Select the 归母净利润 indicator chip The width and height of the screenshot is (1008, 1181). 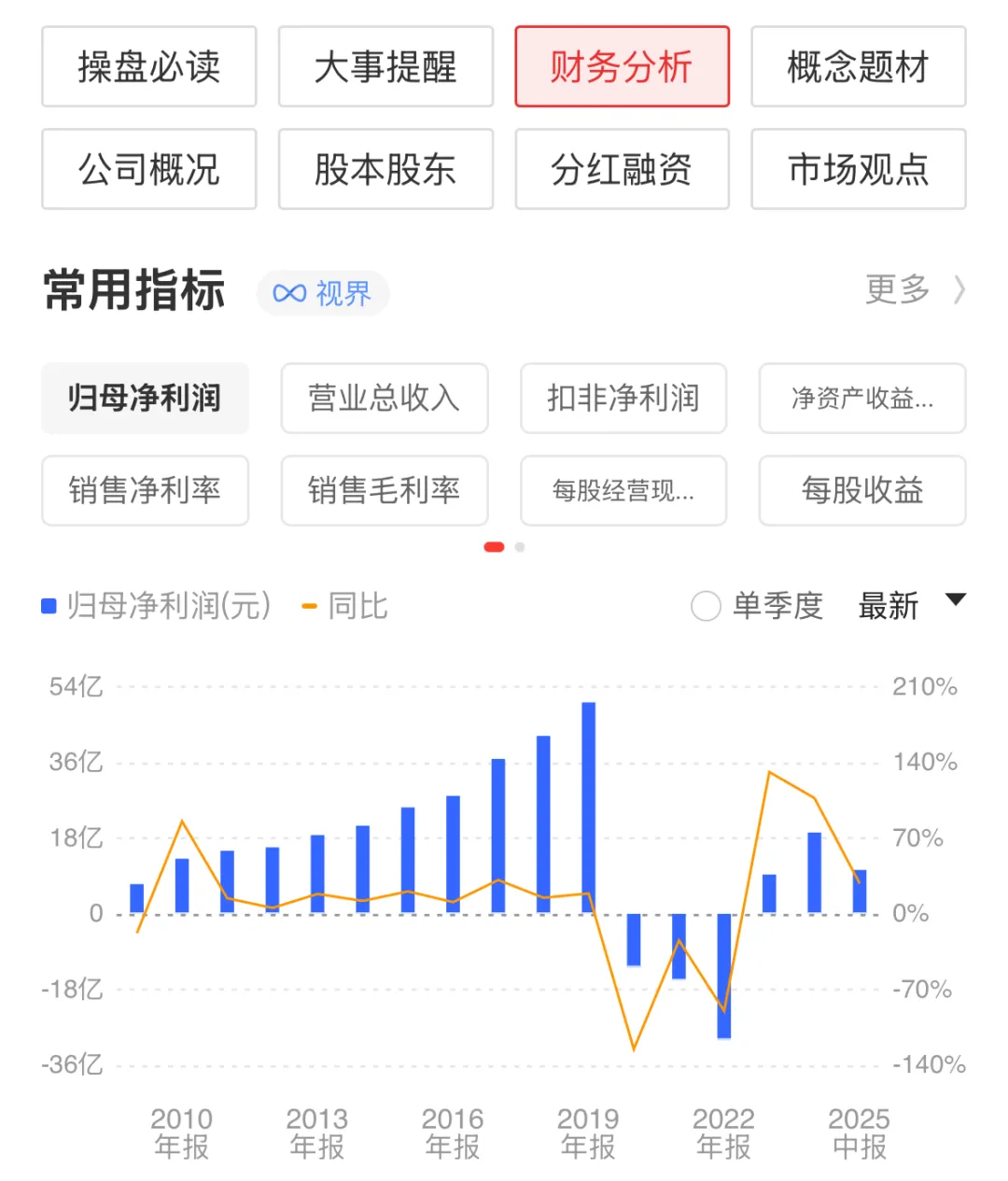pyautogui.click(x=145, y=399)
